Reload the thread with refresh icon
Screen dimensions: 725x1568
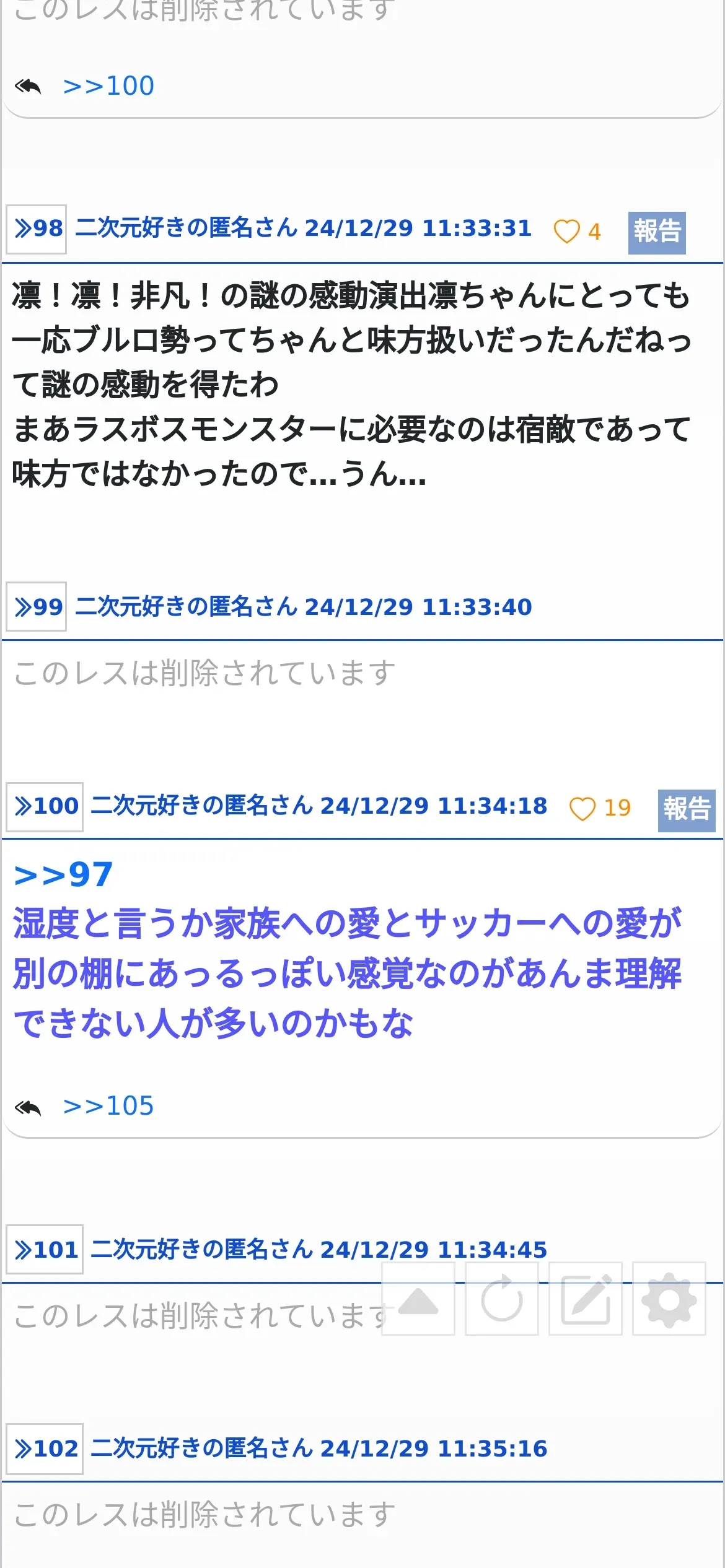click(502, 1299)
